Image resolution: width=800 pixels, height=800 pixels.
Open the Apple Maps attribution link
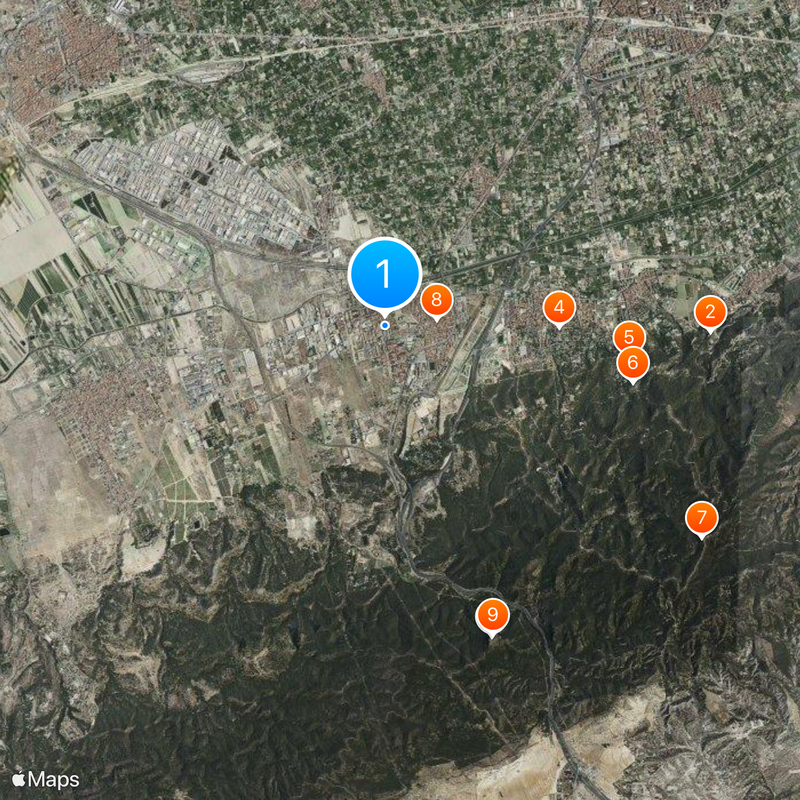point(46,778)
